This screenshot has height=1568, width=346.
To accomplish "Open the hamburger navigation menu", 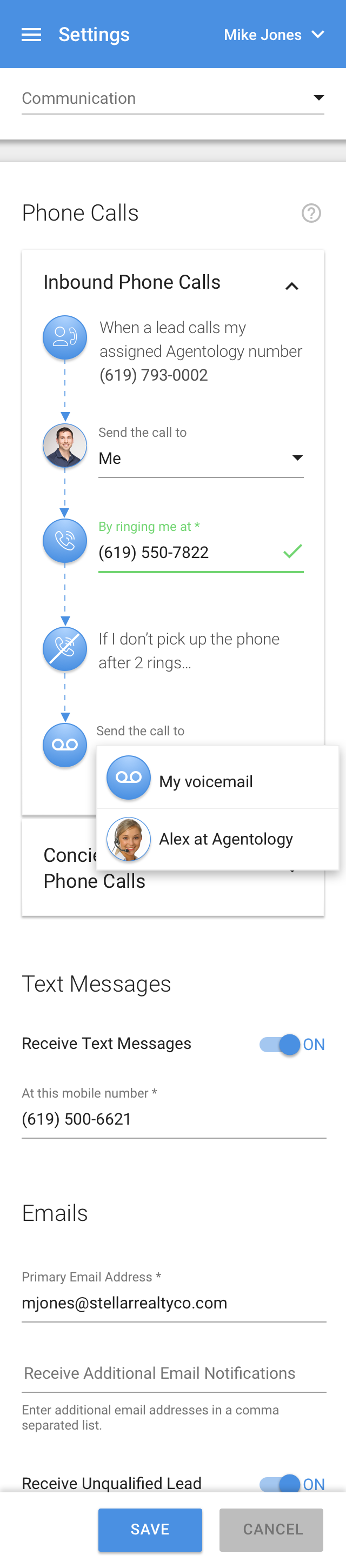I will click(31, 35).
